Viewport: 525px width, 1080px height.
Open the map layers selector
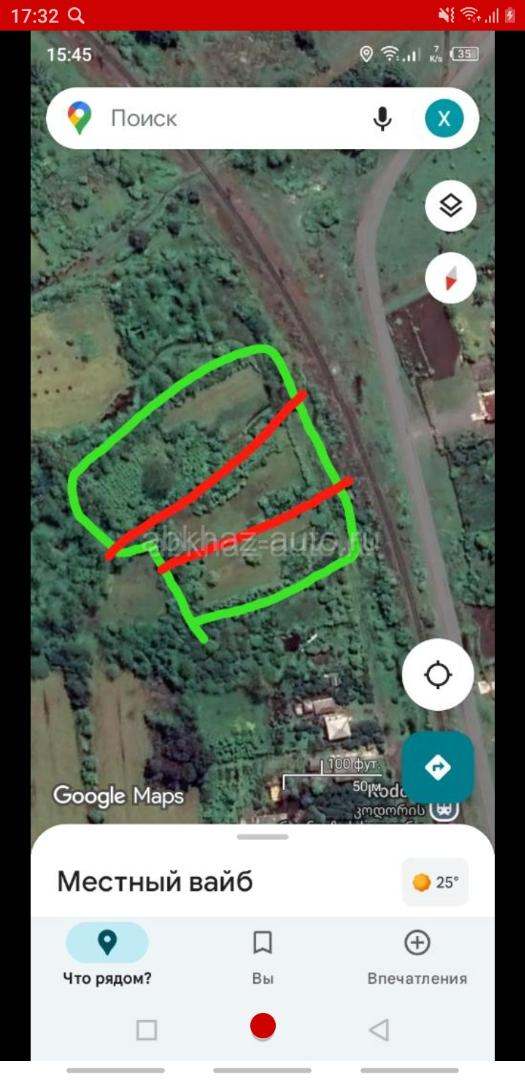451,205
